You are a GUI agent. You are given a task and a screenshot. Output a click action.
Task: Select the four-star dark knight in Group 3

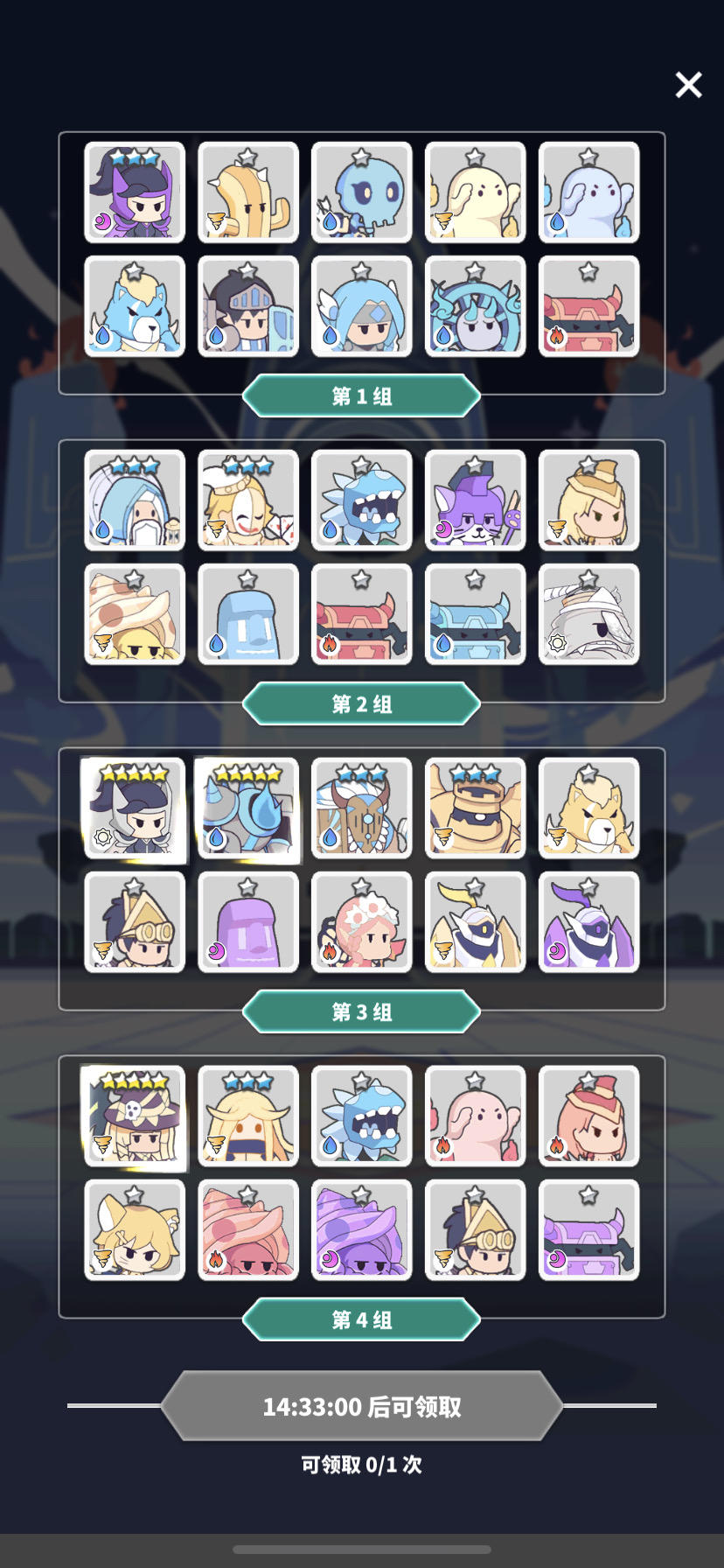(135, 808)
